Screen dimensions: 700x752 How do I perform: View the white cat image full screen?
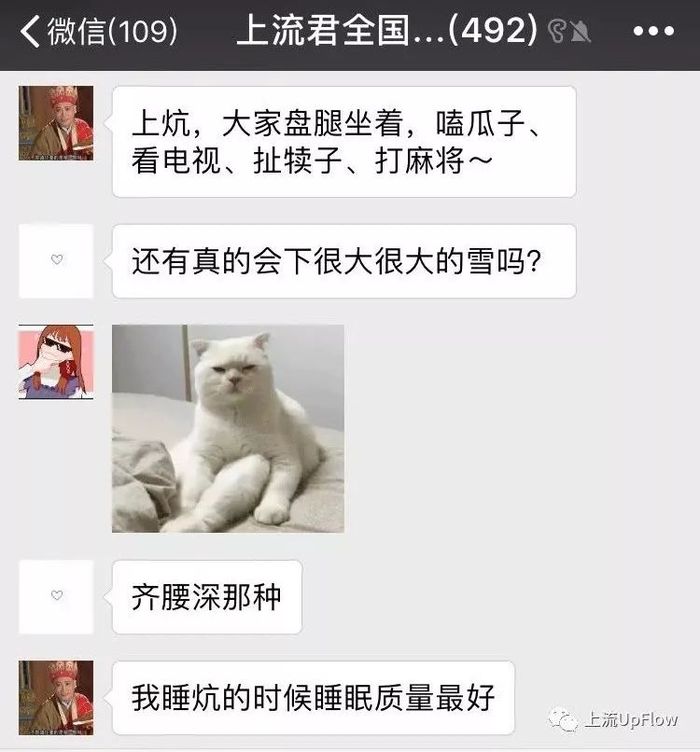pos(228,428)
